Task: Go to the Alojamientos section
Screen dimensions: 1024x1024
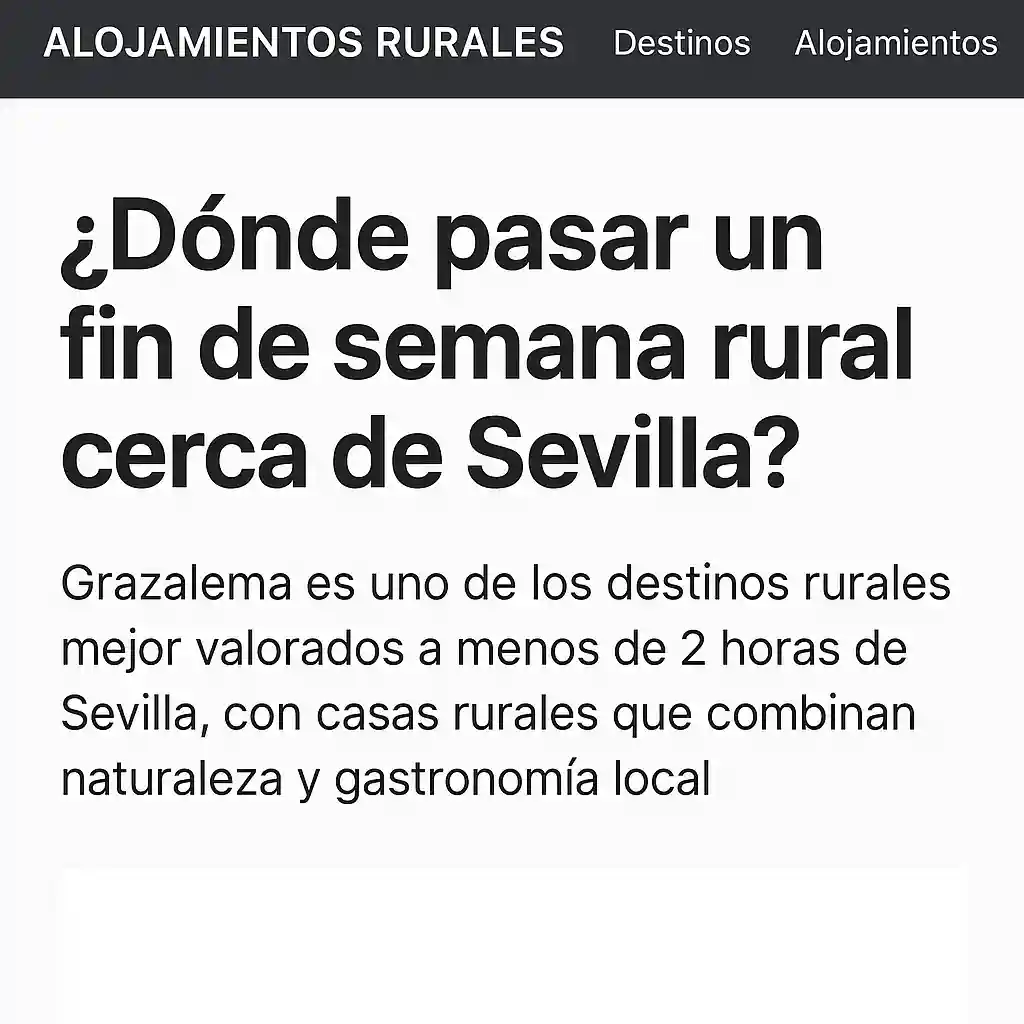Action: 895,43
